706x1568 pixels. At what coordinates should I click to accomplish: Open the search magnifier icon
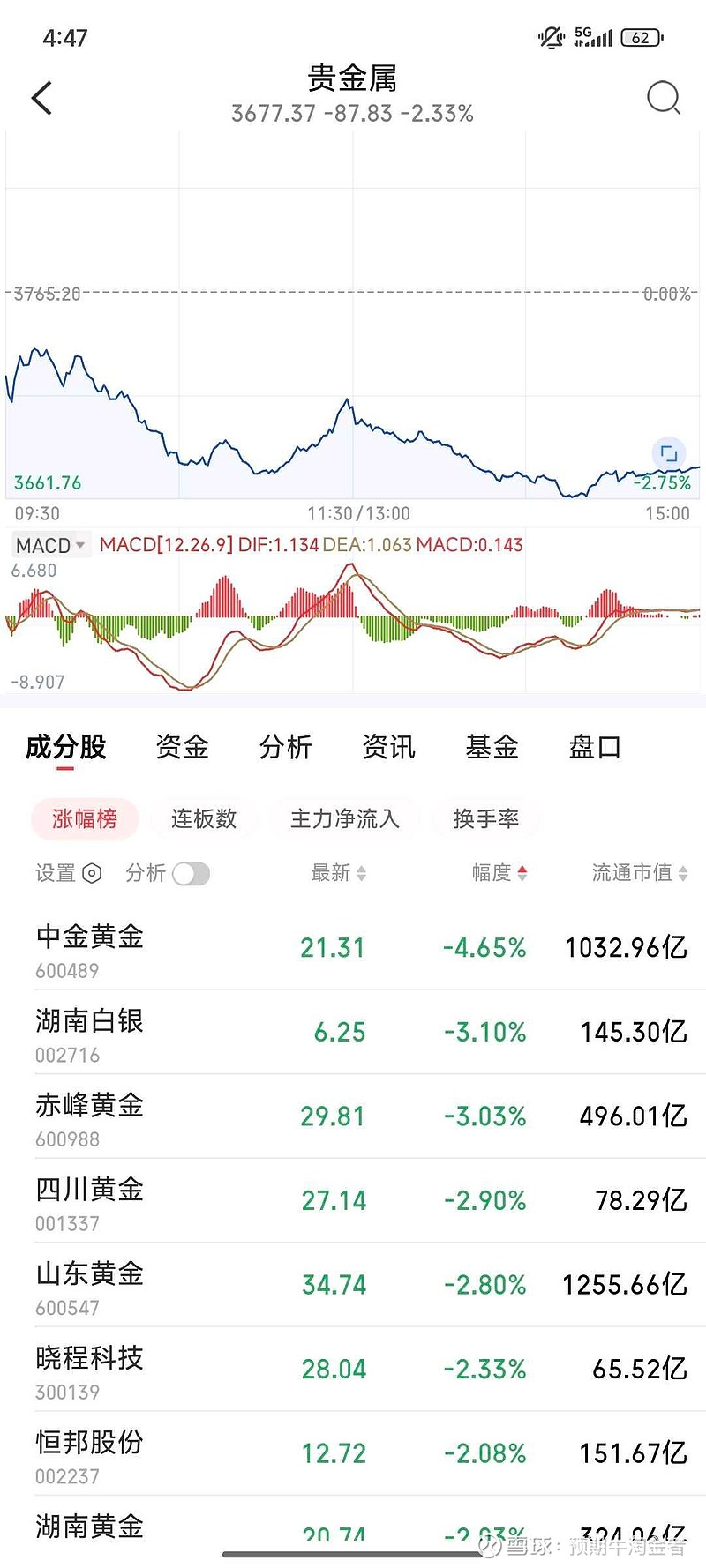pyautogui.click(x=663, y=98)
